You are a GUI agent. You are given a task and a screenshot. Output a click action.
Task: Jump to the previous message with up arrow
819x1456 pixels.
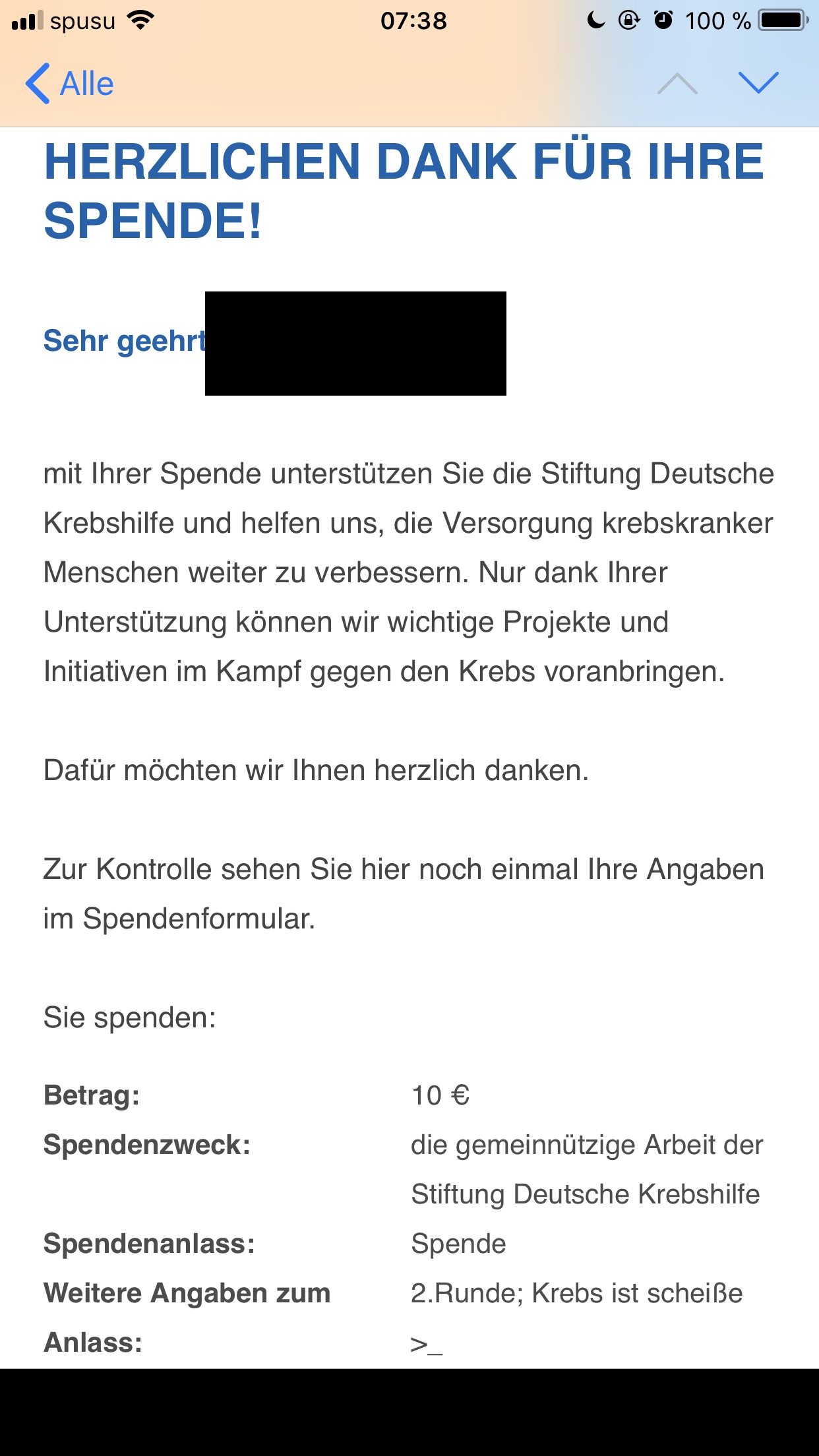coord(677,83)
